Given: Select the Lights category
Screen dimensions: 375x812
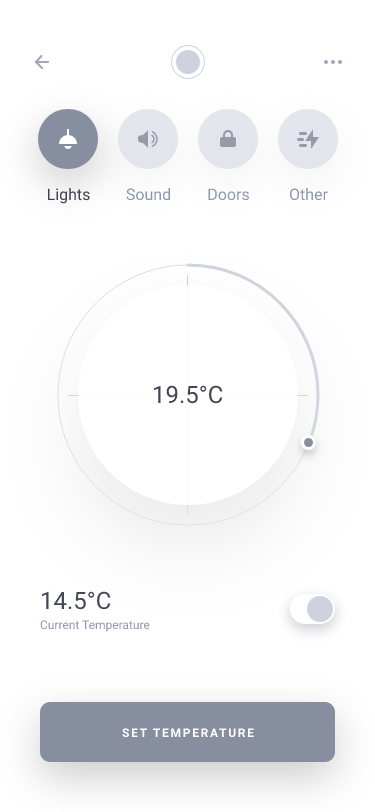Looking at the screenshot, I should pos(68,139).
